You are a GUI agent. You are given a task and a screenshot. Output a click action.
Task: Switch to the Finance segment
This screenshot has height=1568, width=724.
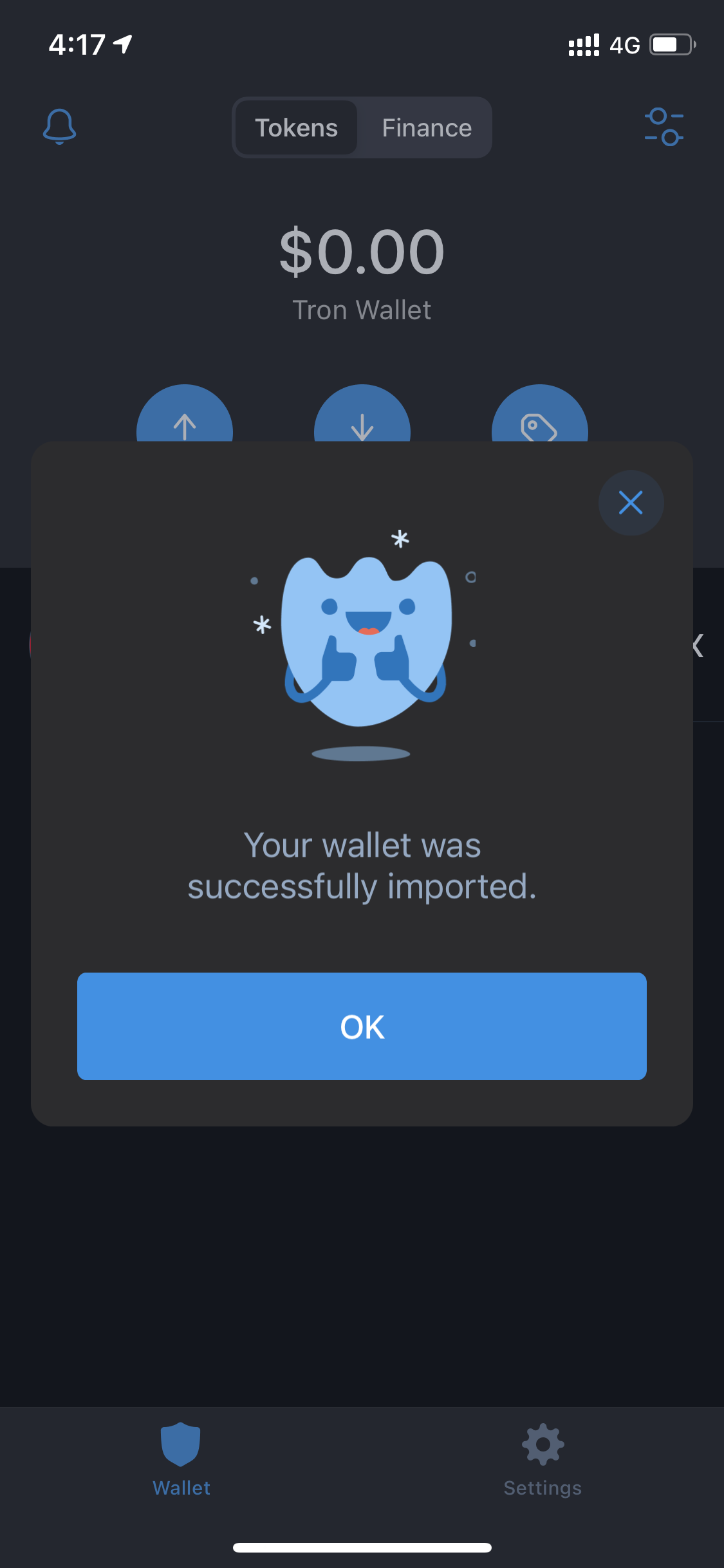(x=427, y=127)
